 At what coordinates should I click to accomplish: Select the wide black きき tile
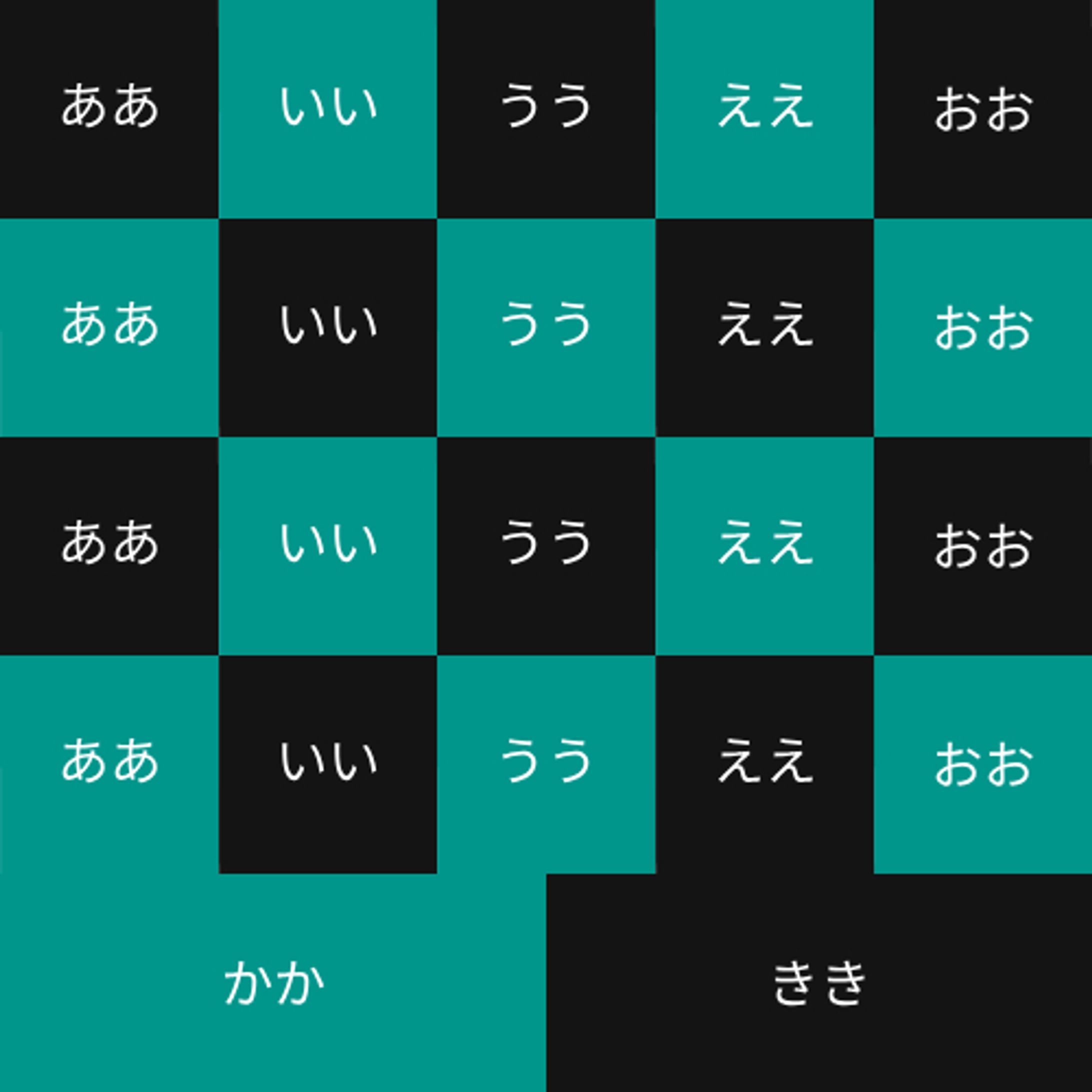[x=819, y=983]
